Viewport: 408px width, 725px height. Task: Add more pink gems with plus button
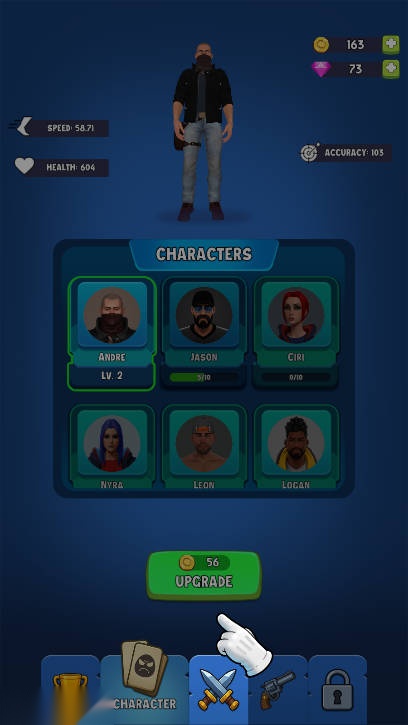pos(390,69)
